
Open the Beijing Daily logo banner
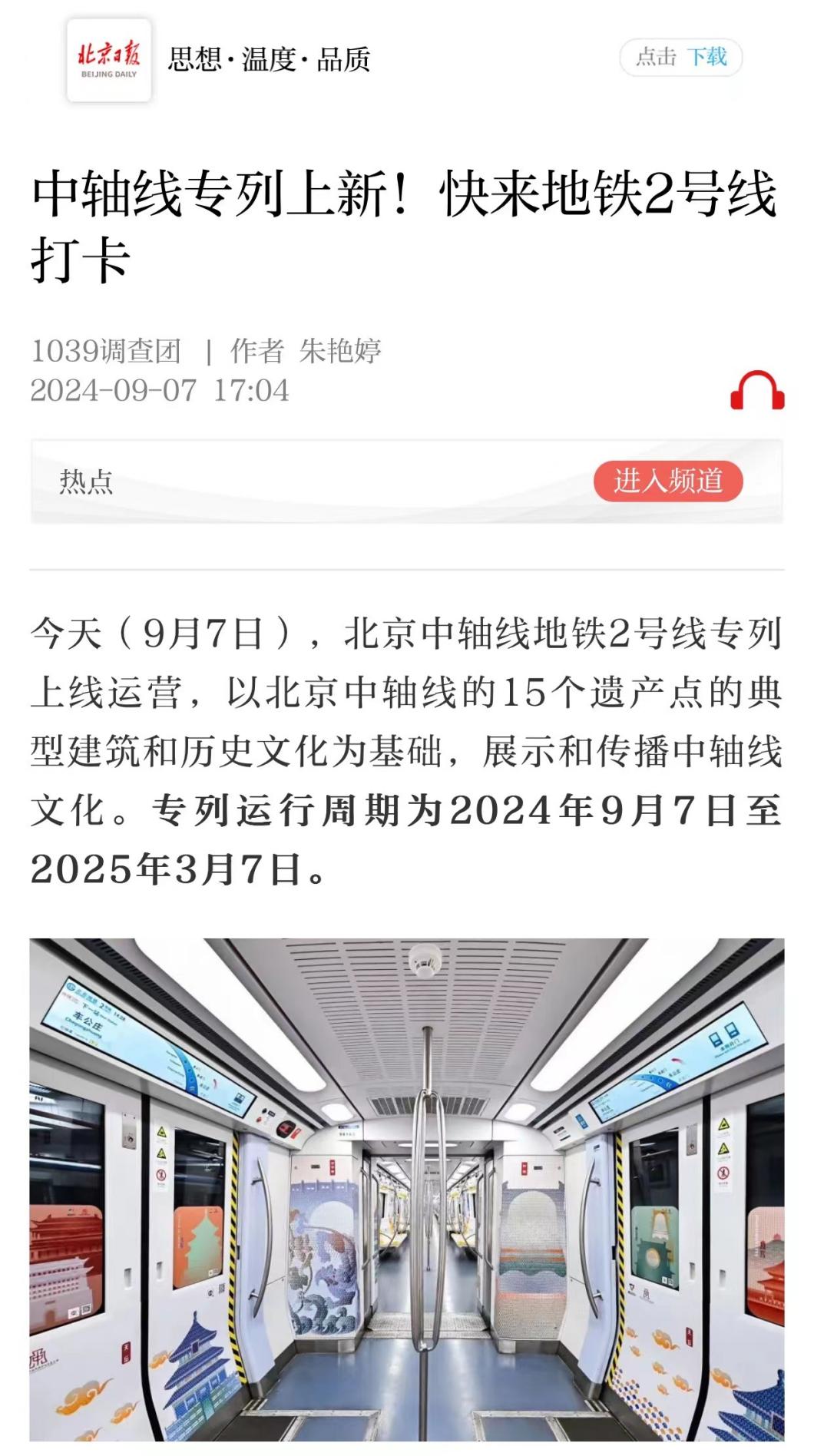(109, 60)
